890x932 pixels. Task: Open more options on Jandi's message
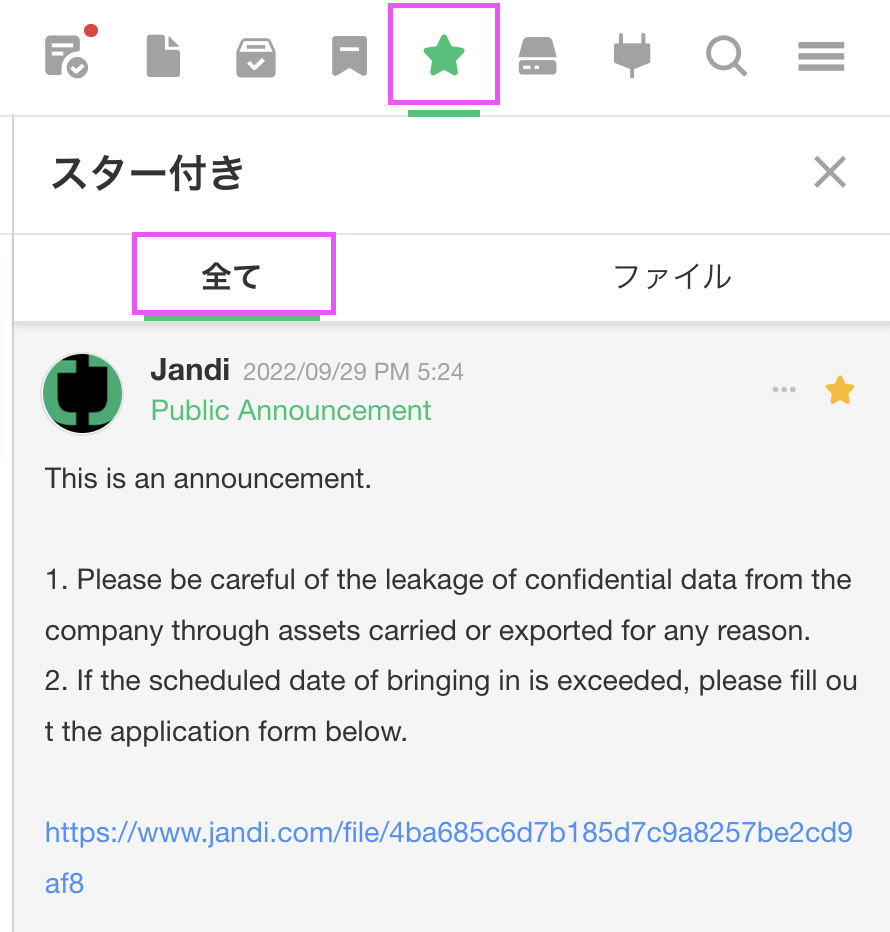[784, 390]
